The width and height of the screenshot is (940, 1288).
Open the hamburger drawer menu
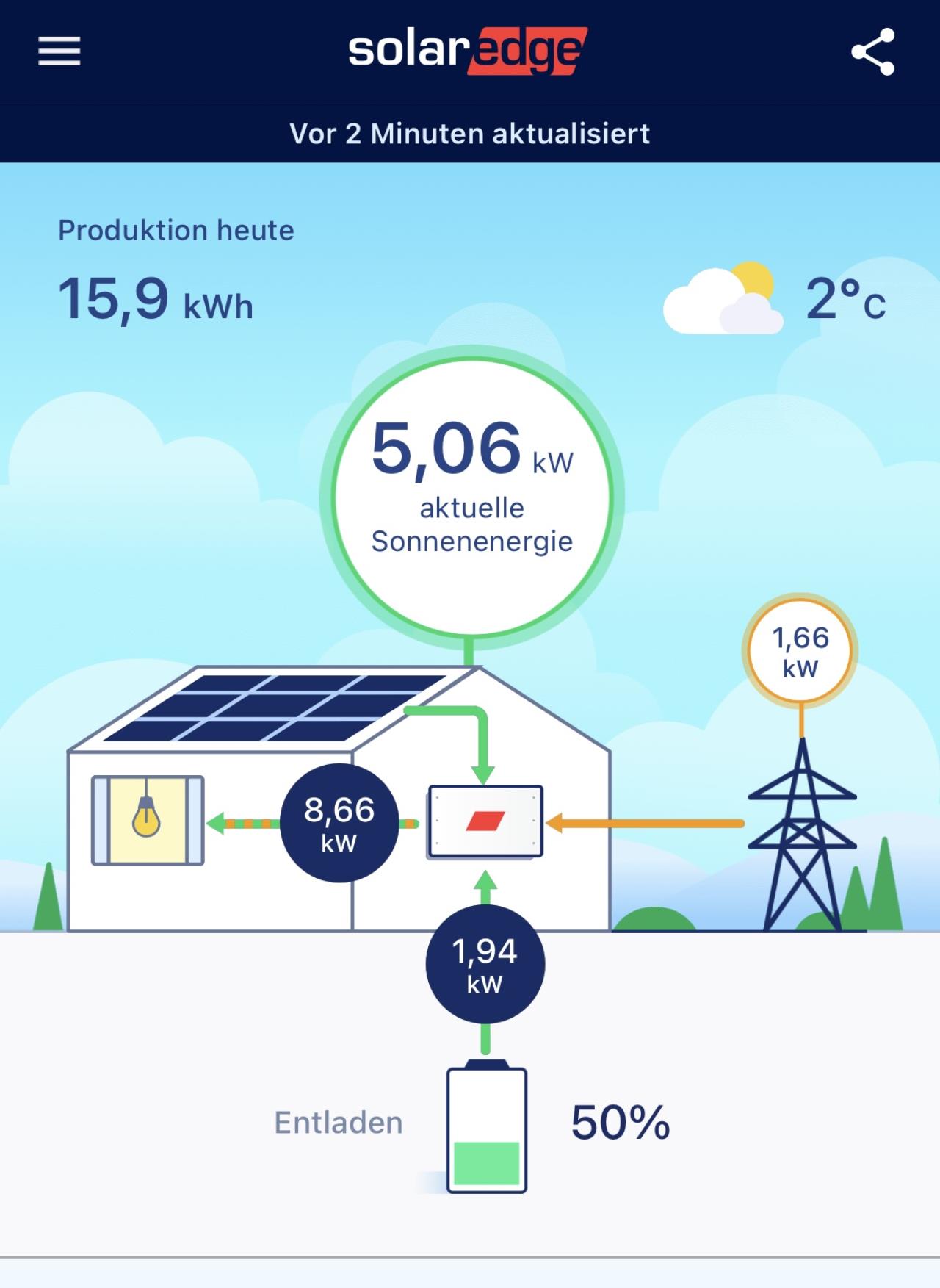click(59, 51)
